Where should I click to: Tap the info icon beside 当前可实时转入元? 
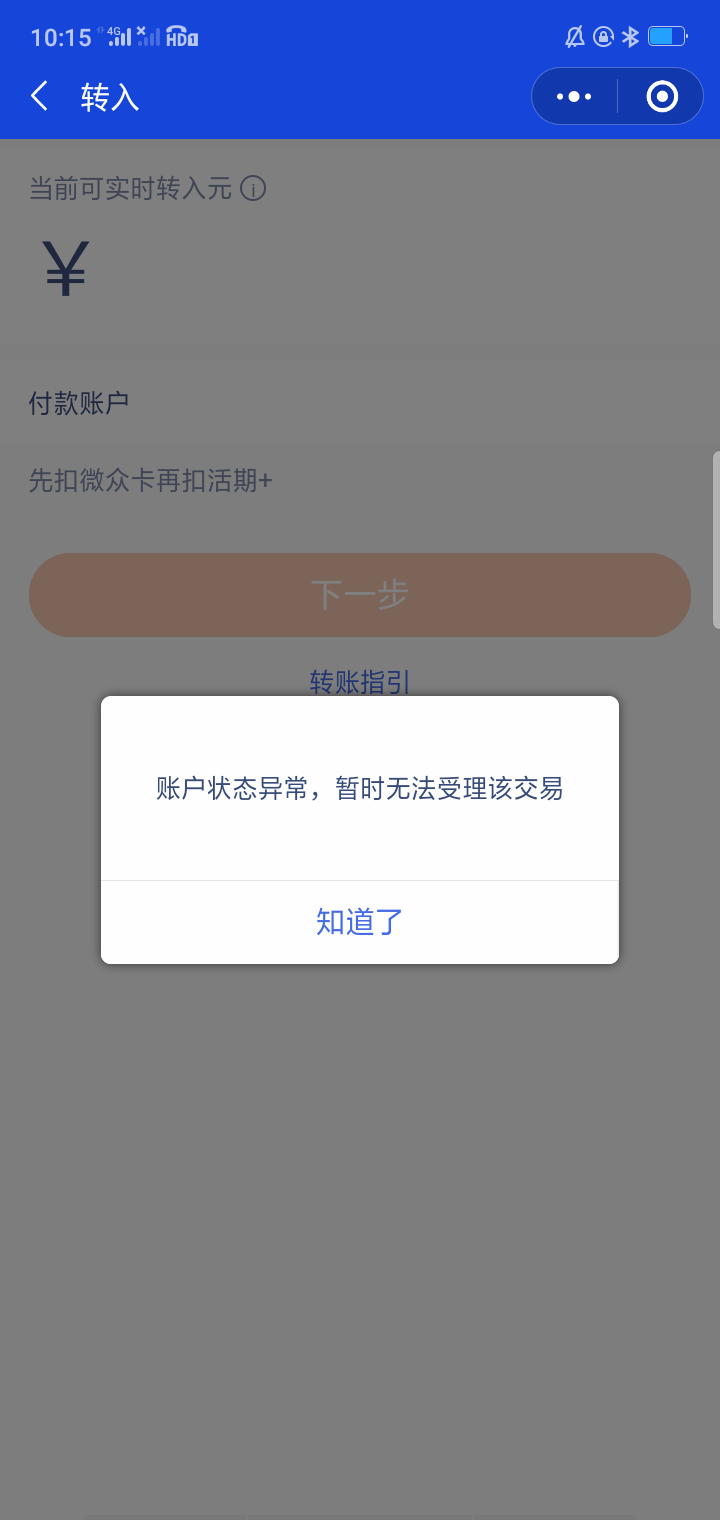click(253, 188)
